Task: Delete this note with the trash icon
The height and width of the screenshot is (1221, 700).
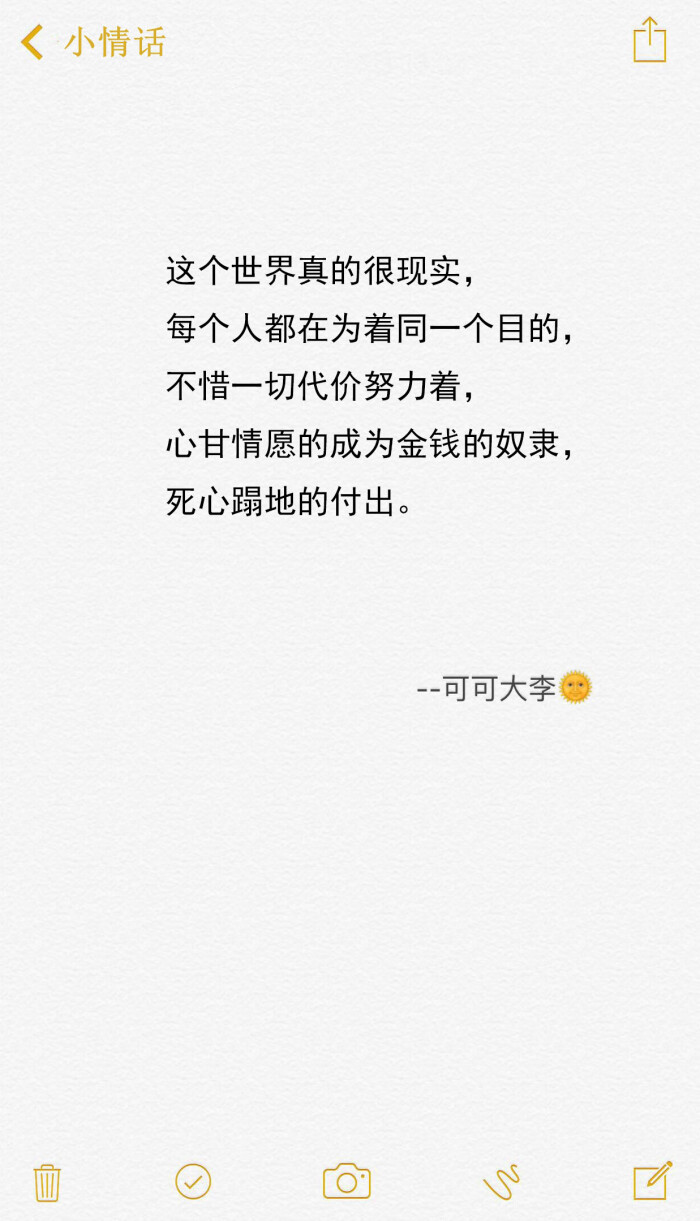Action: (x=47, y=1182)
